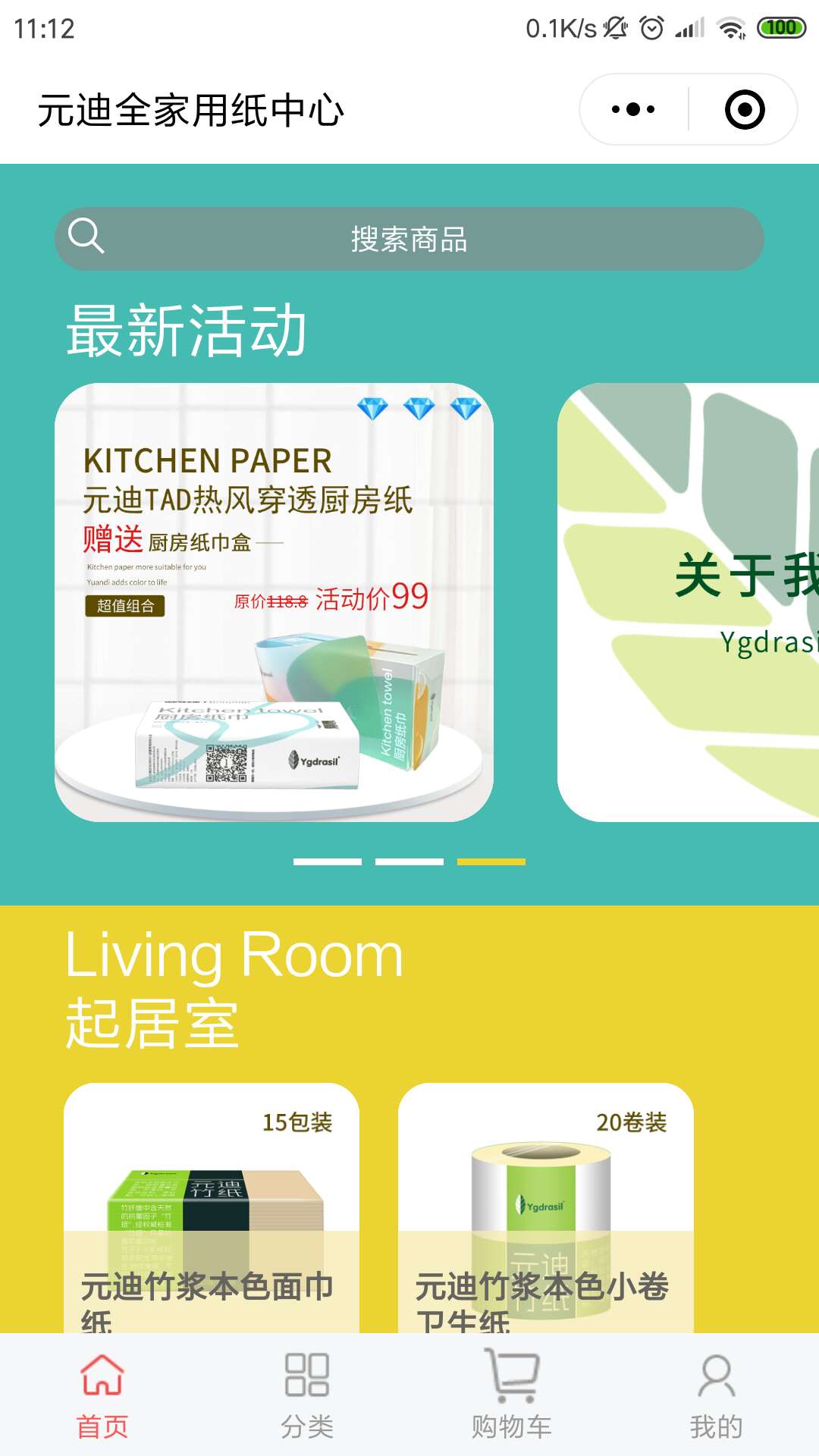Open the mini program three-dot menu
Image resolution: width=819 pixels, height=1456 pixels.
click(x=633, y=109)
